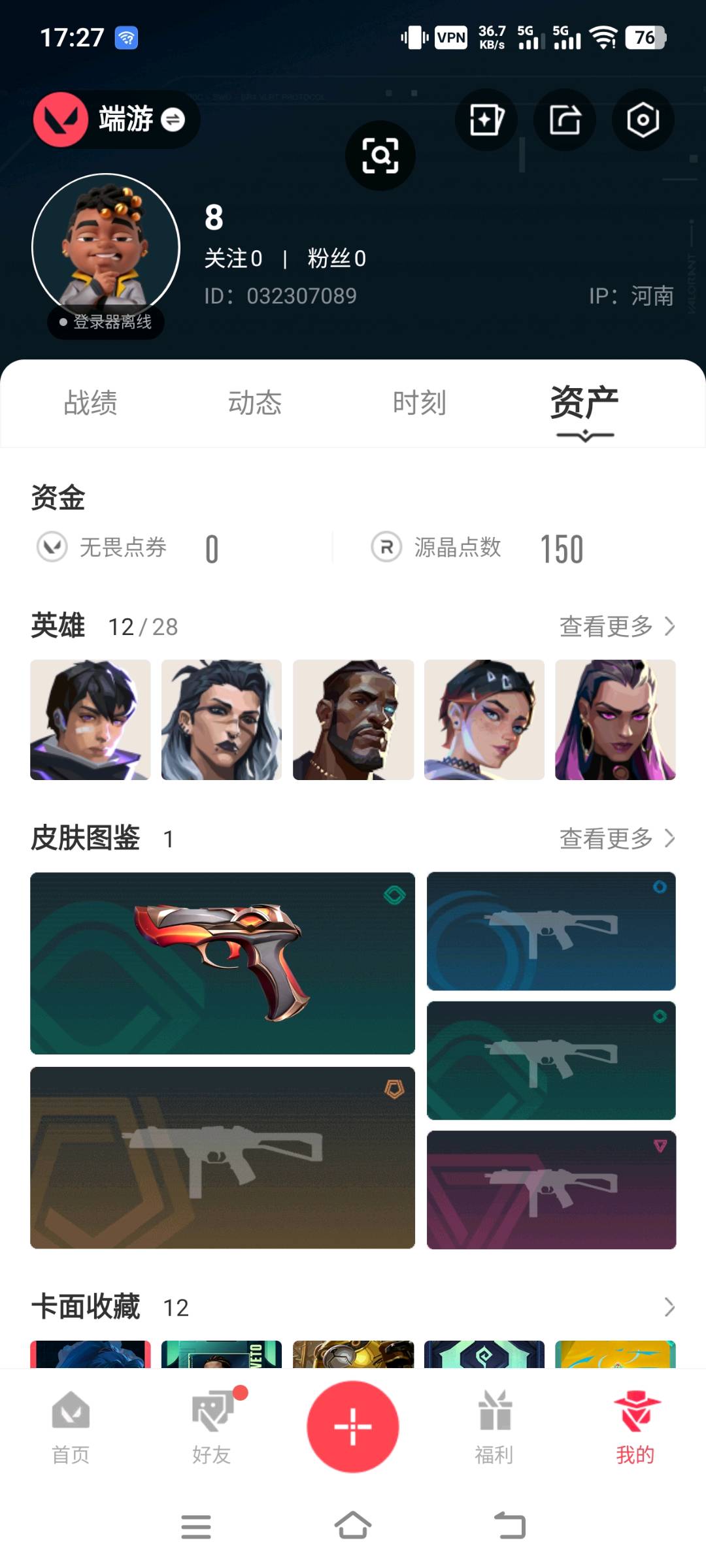Switch to the 时刻 tab
Image resolution: width=706 pixels, height=1568 pixels.
[x=420, y=402]
